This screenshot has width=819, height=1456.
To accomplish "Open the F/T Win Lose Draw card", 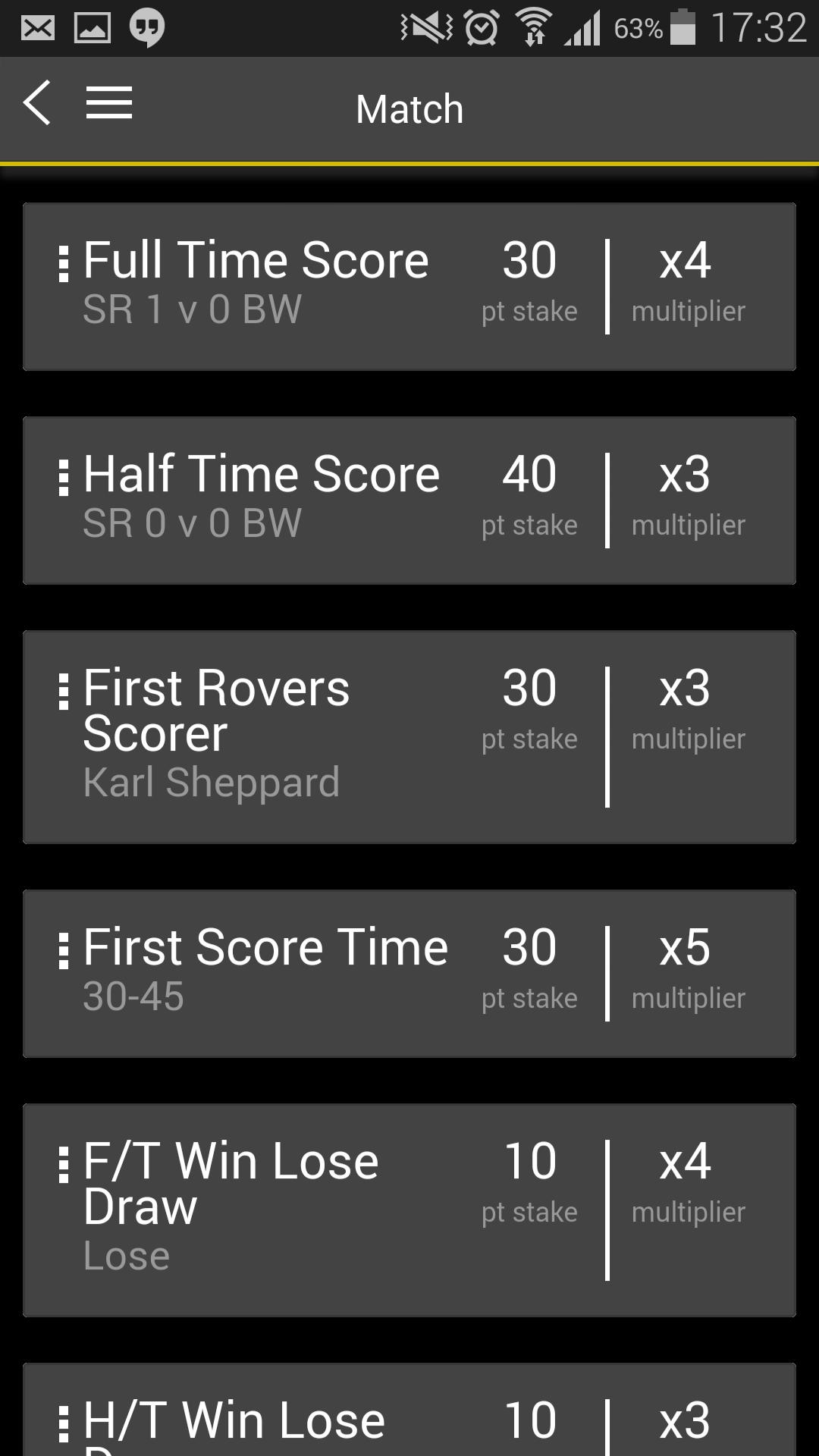I will coord(409,1210).
